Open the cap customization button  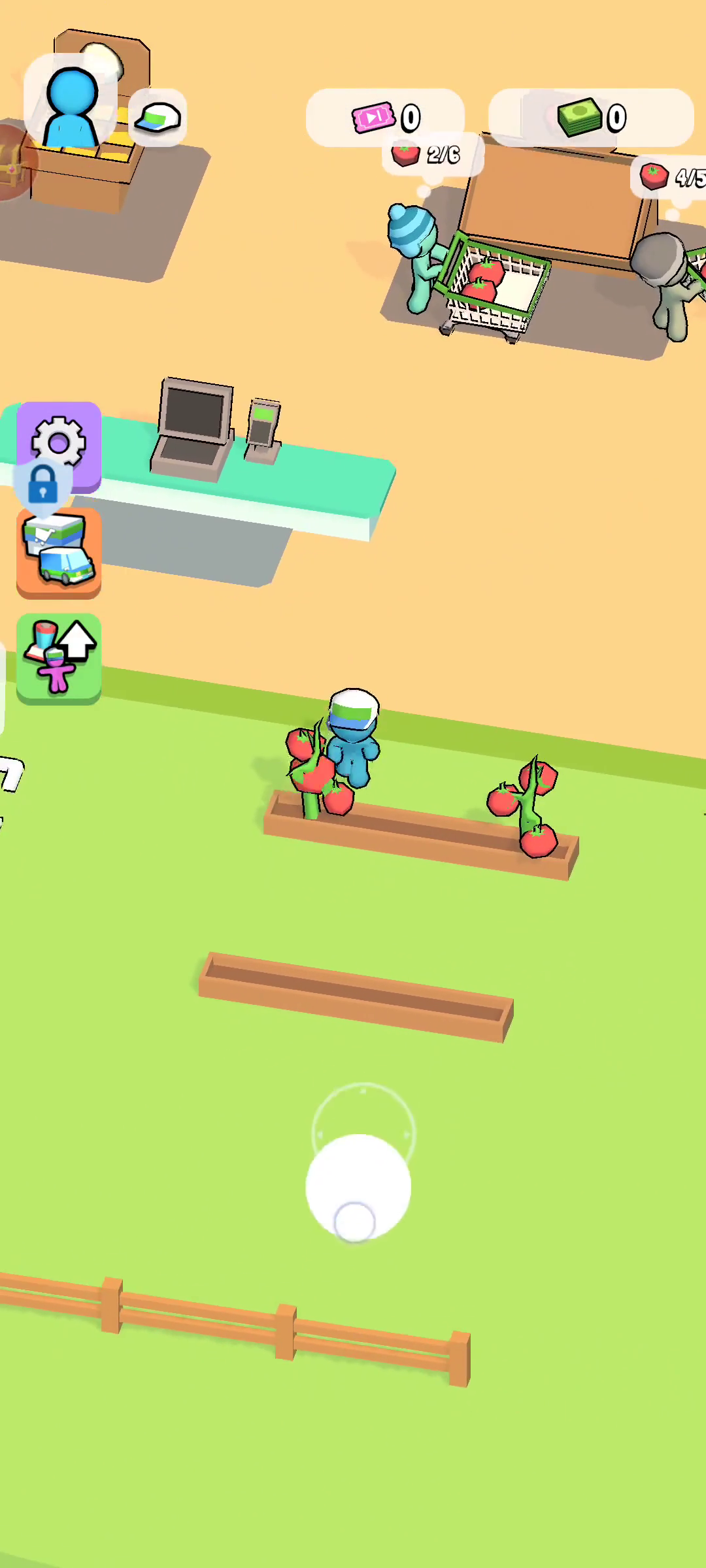tap(158, 118)
